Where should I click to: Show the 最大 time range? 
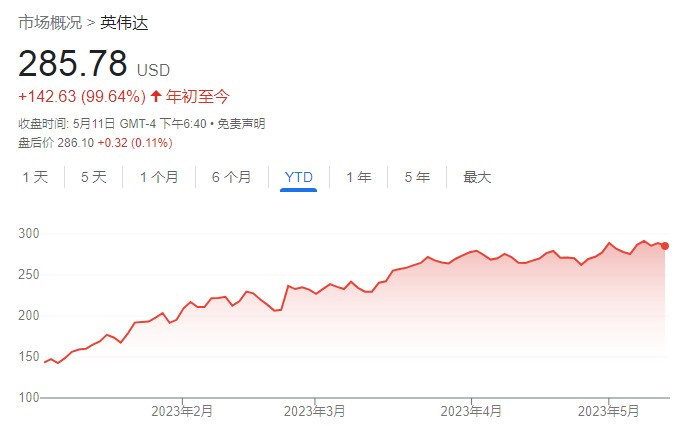click(x=477, y=177)
